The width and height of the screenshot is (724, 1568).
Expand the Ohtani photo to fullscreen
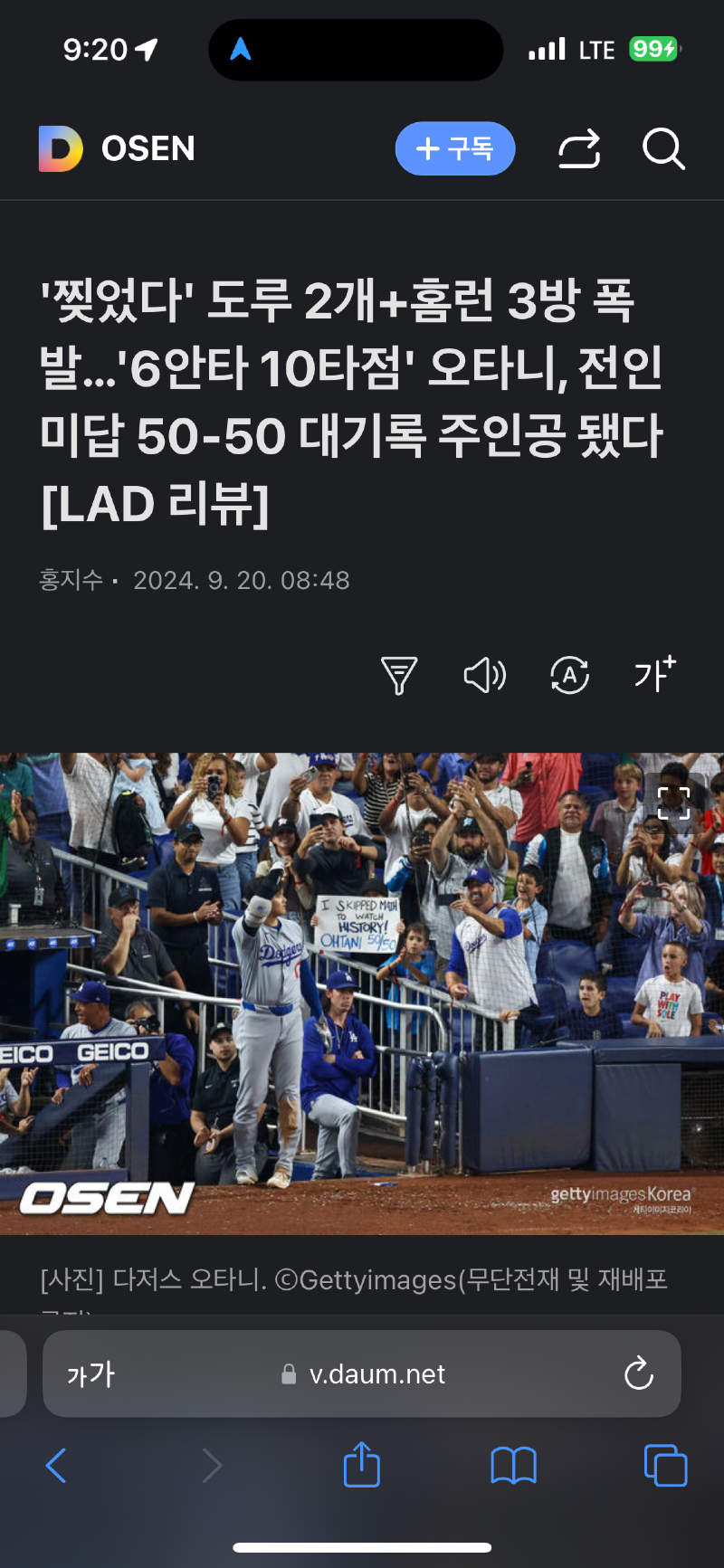[x=673, y=803]
